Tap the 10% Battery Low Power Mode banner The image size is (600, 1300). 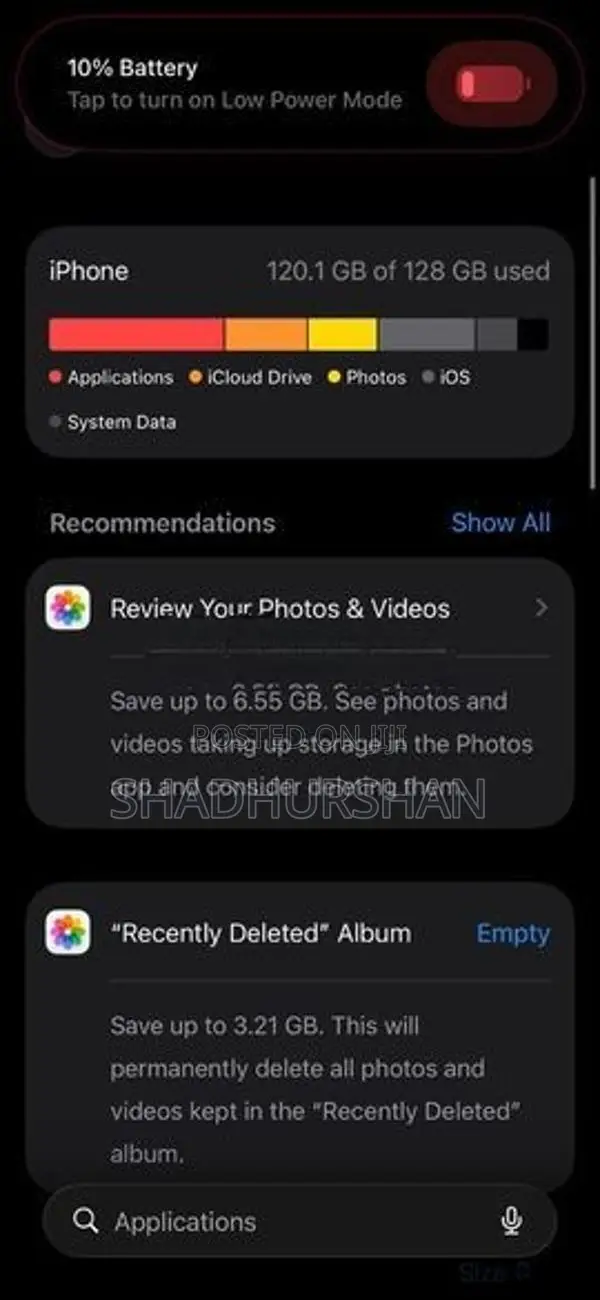[x=299, y=84]
